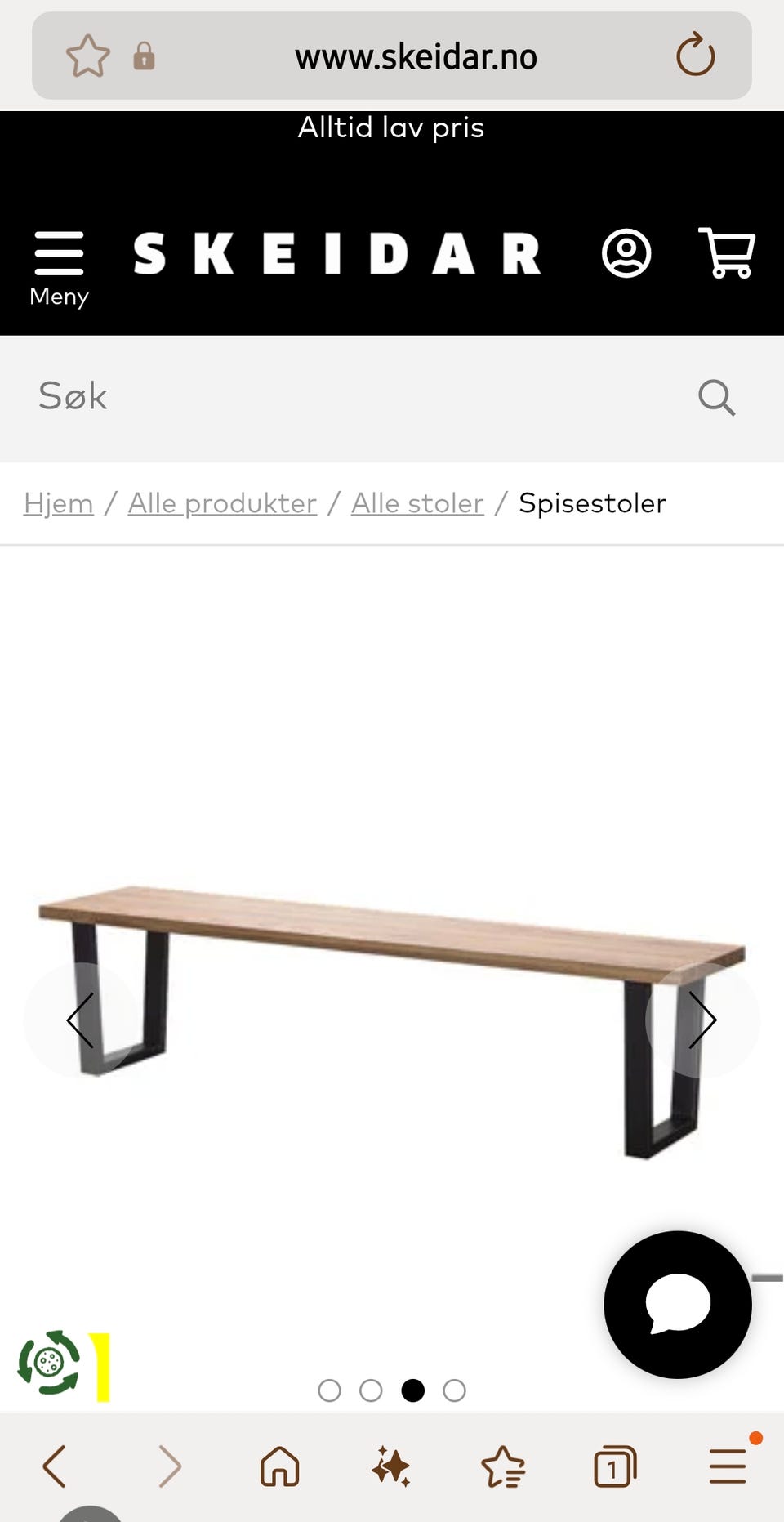Image resolution: width=784 pixels, height=1522 pixels.
Task: Open the shopping cart
Action: click(x=728, y=254)
